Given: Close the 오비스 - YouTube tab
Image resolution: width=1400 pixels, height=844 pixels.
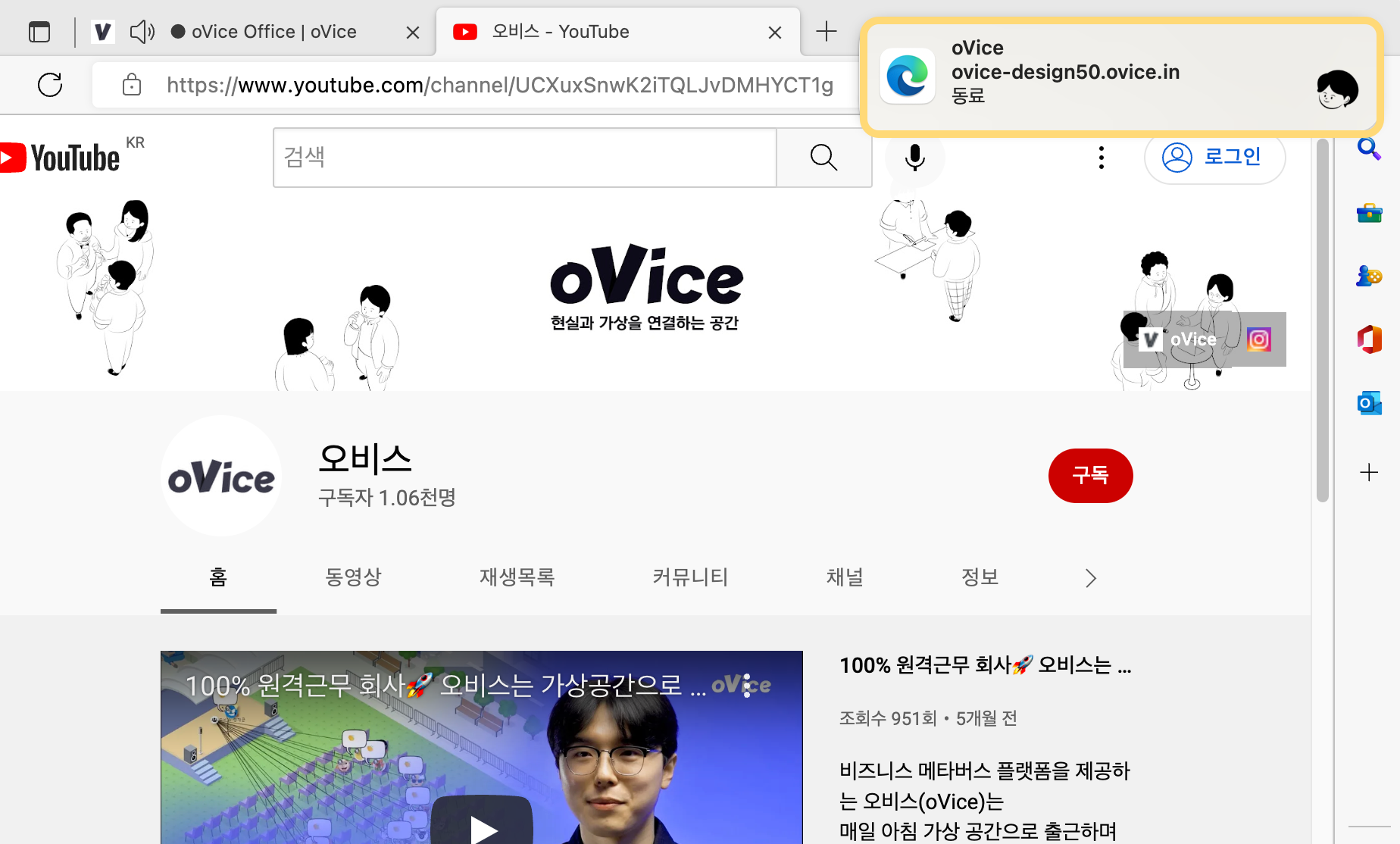Looking at the screenshot, I should coord(774,32).
